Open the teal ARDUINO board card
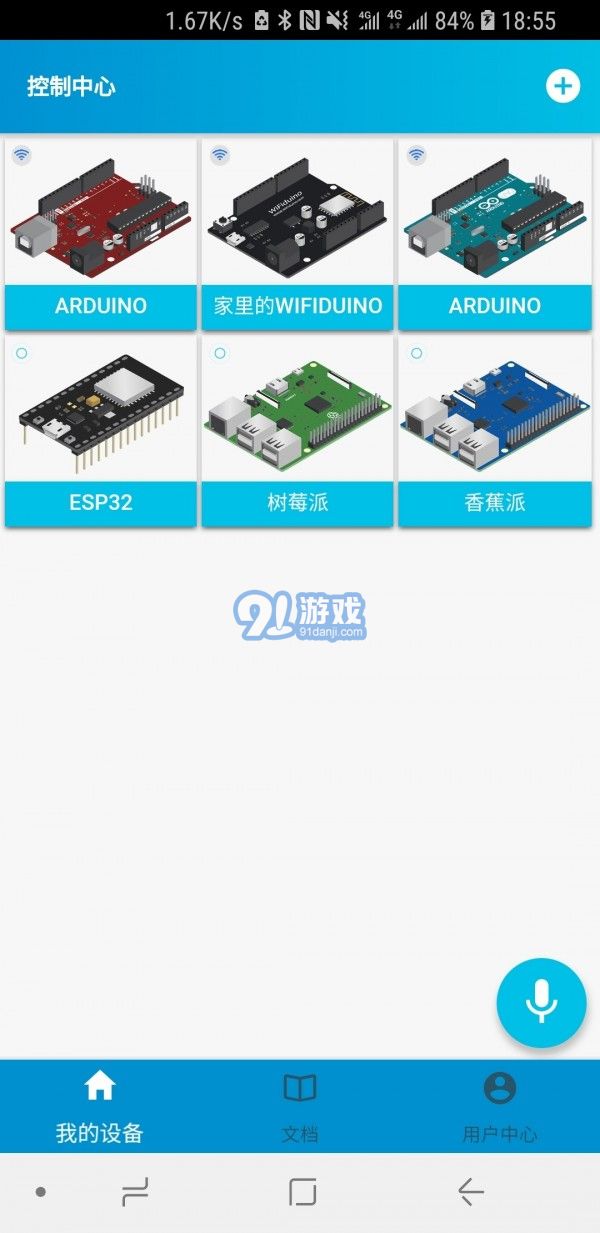Screen dimensions: 600x1233 tap(494, 235)
